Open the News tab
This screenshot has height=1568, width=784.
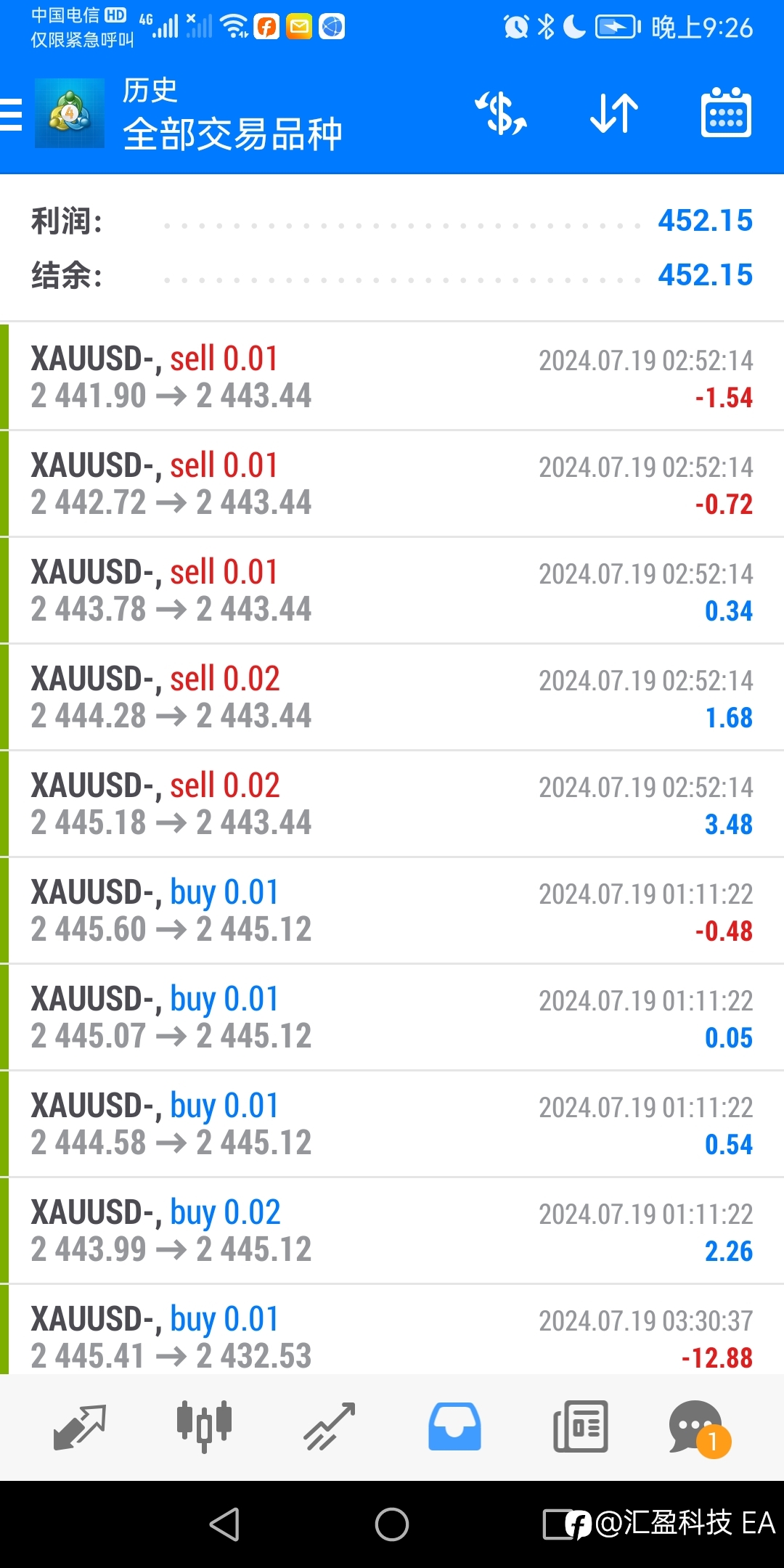[x=580, y=1426]
